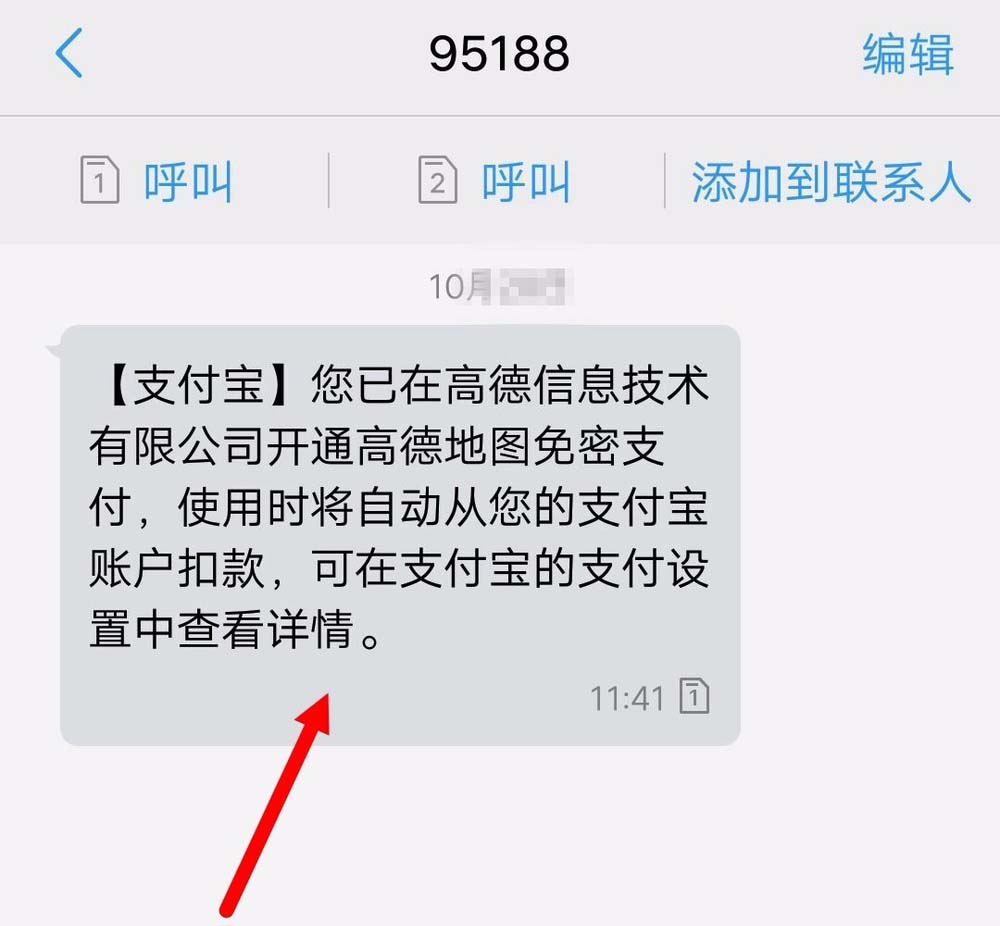
Task: Go back using the arrow icon
Action: 68,54
